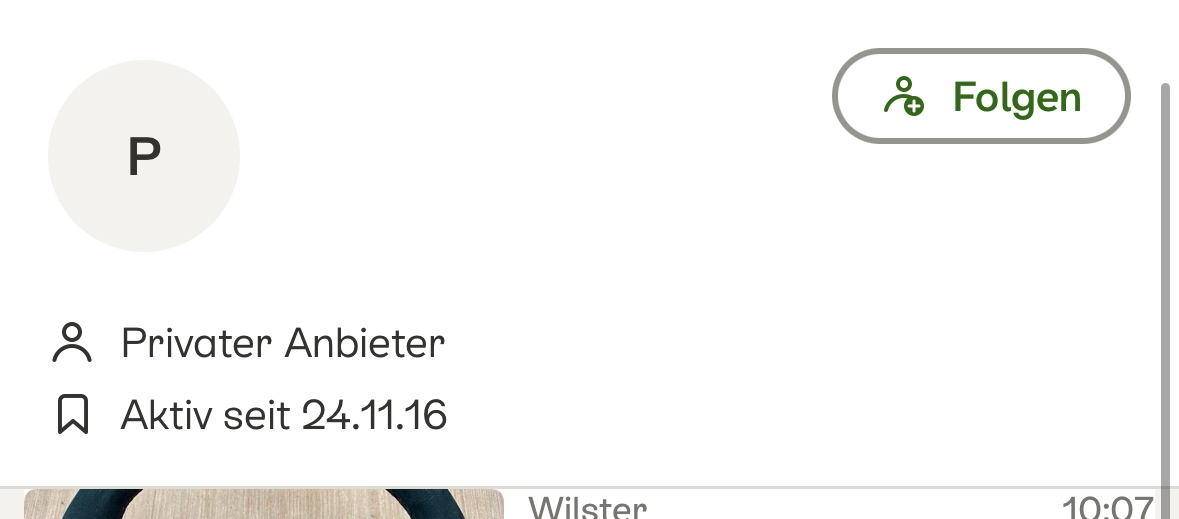
Task: Open the seller's profile avatar P
Action: 144,156
